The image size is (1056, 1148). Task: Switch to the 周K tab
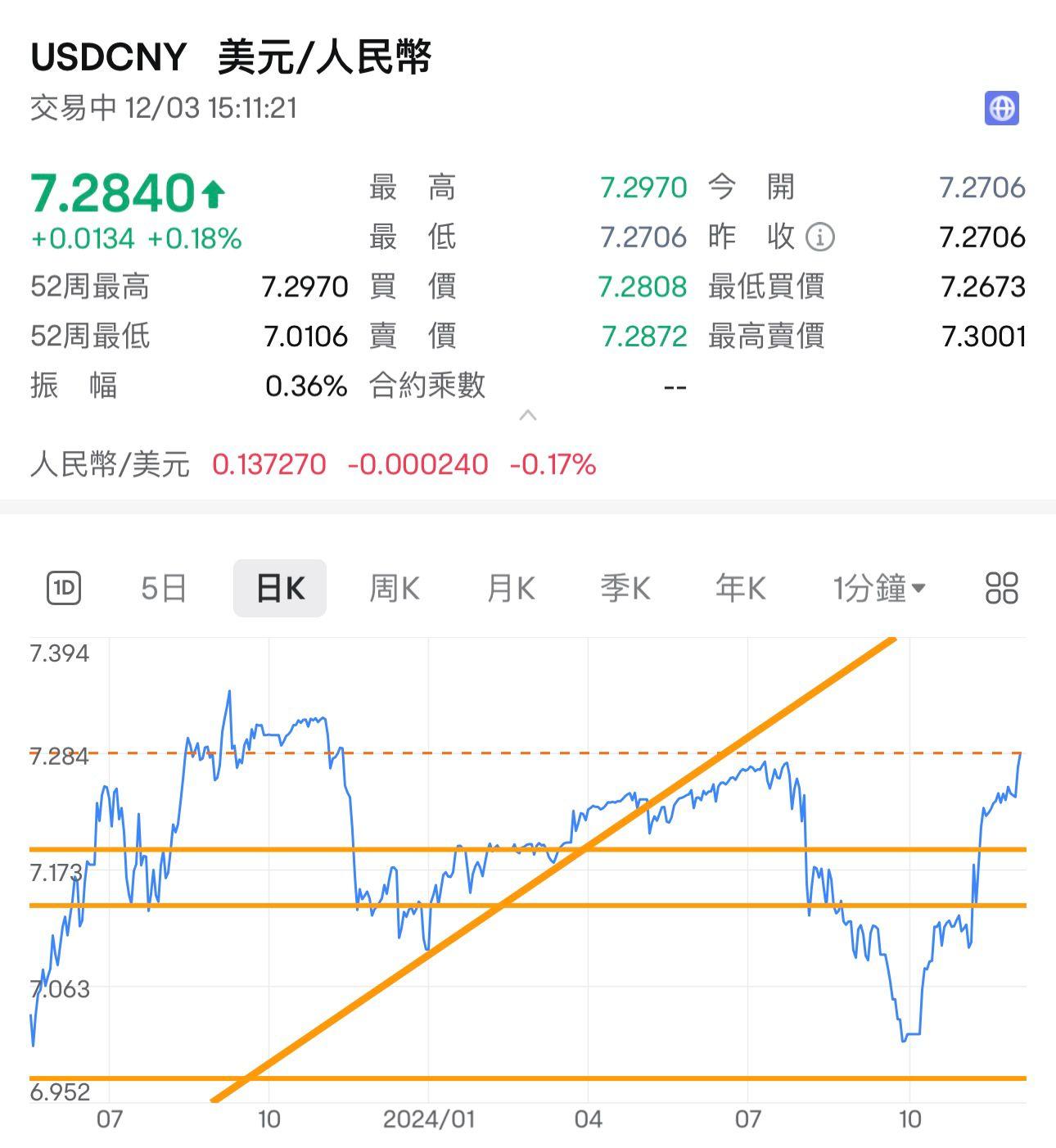(394, 587)
